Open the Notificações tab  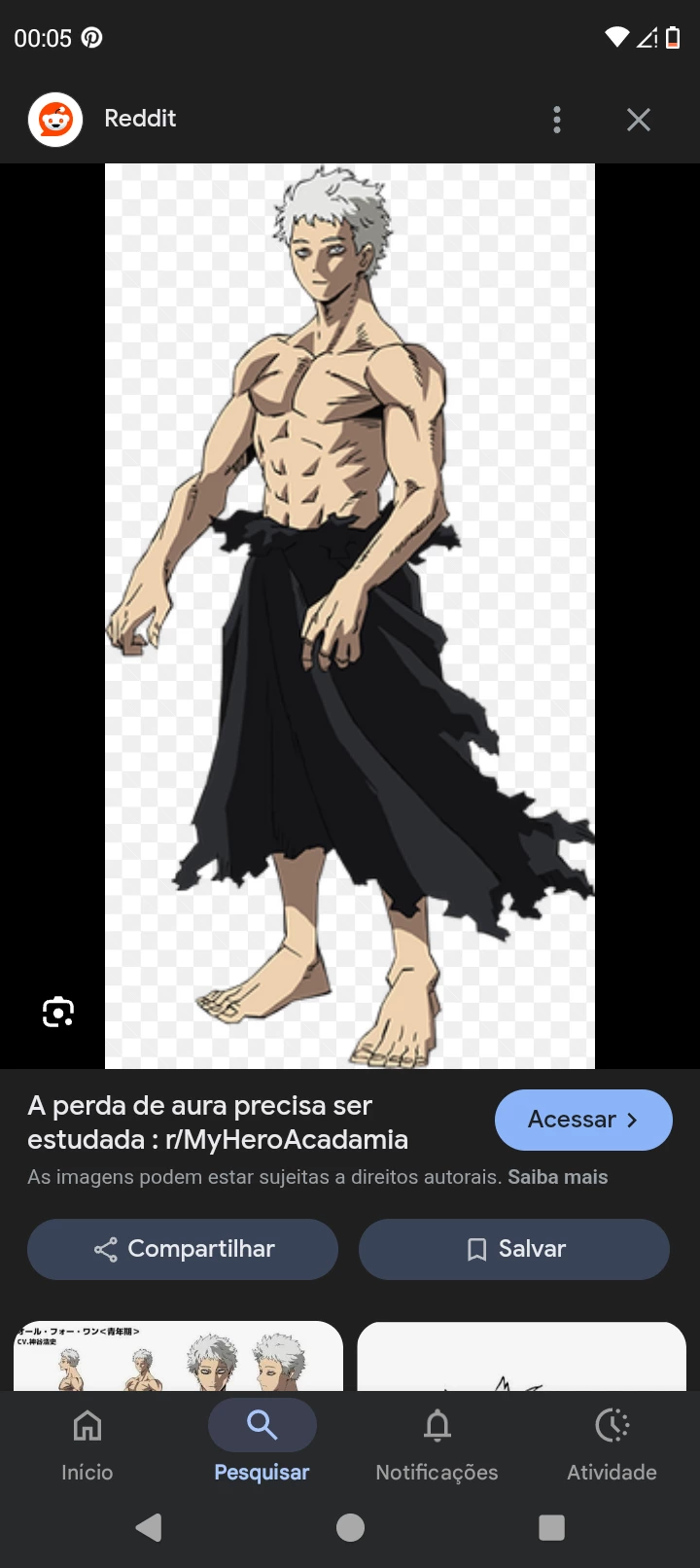point(437,1444)
